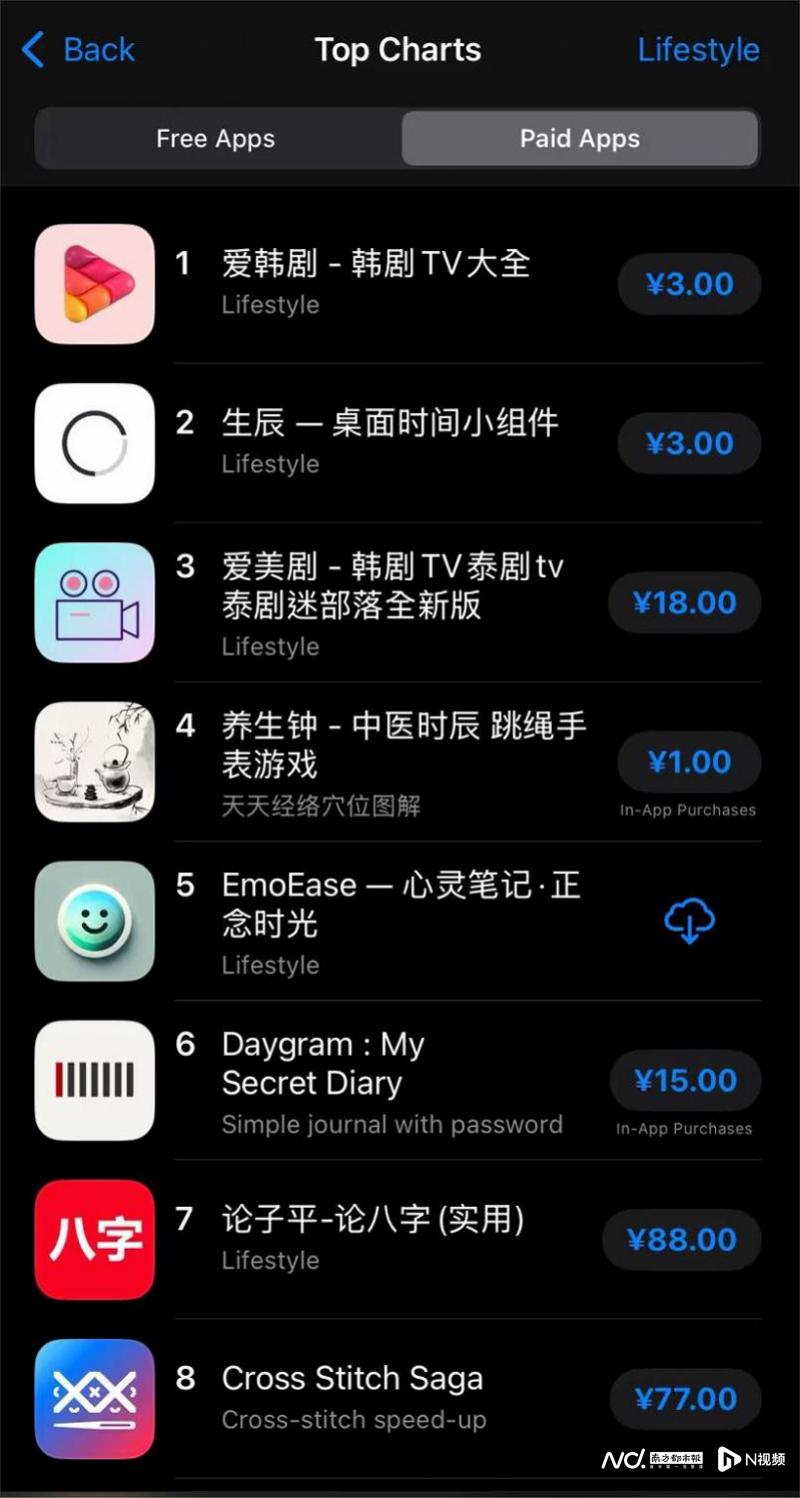The height and width of the screenshot is (1498, 800).
Task: Tap the ¥77.00 price for Cross Stitch Saga
Action: point(685,1399)
